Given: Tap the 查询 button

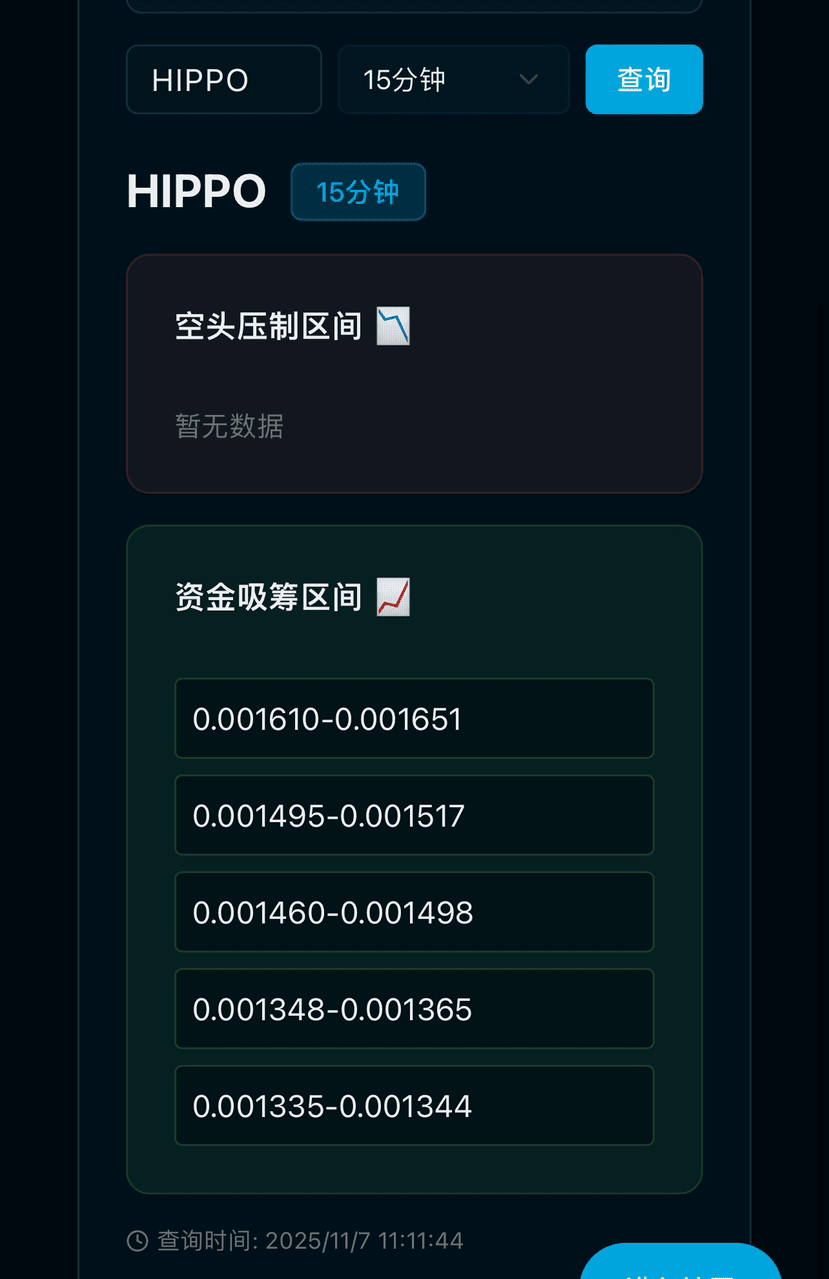Looking at the screenshot, I should point(644,80).
